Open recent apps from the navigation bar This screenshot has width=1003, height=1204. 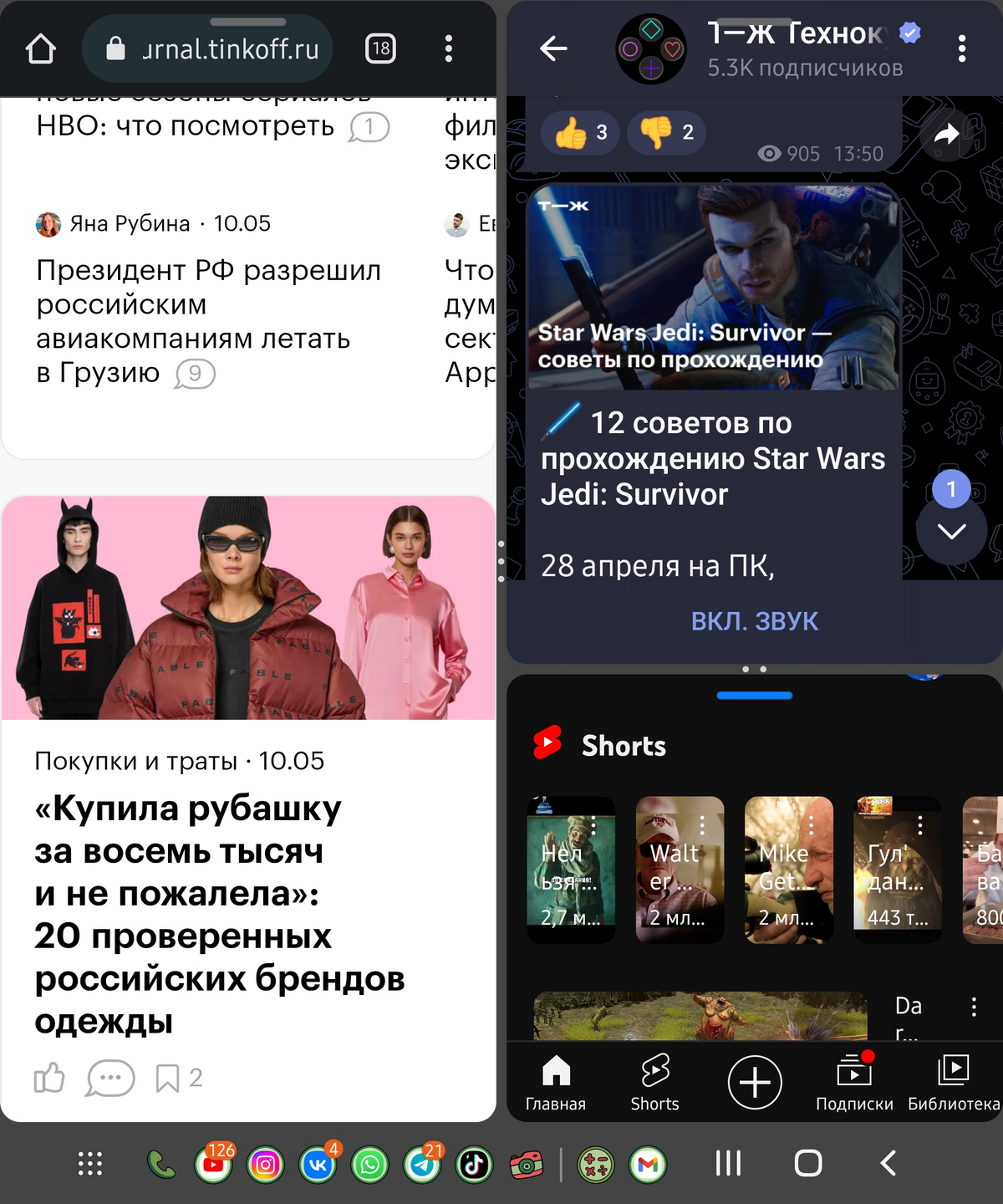coord(728,1163)
